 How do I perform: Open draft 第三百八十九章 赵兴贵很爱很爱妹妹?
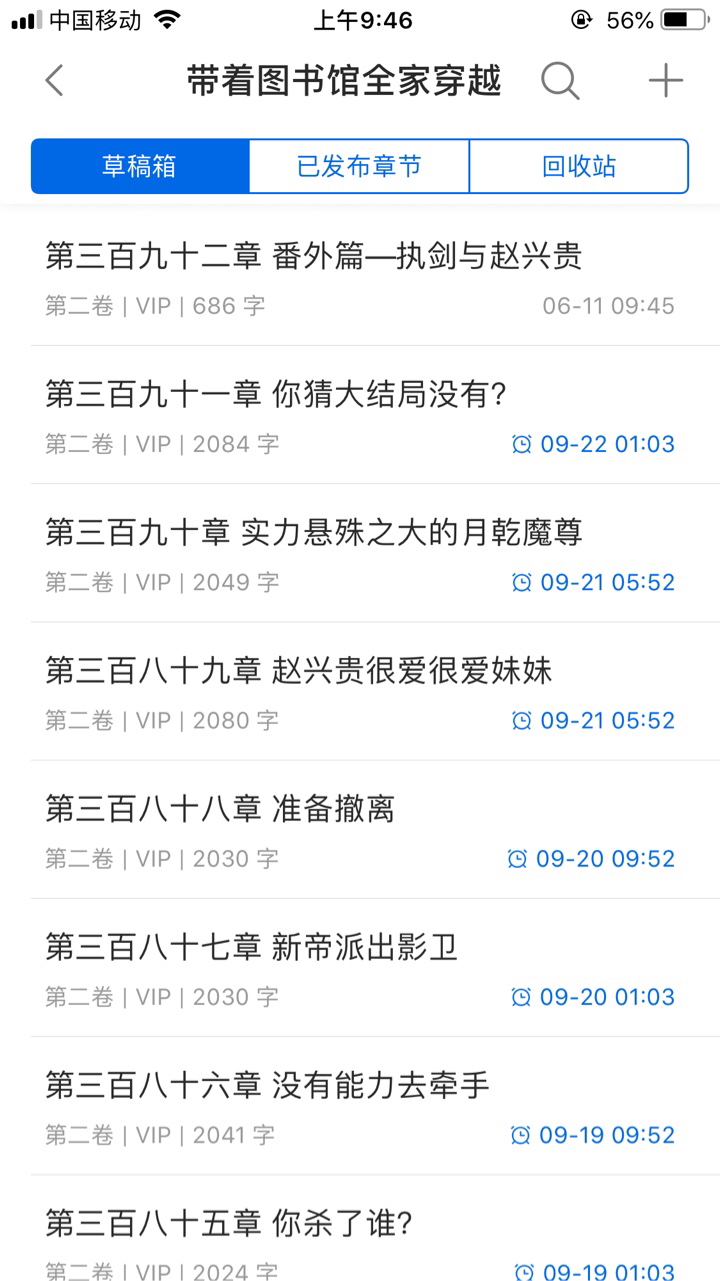coord(360,691)
